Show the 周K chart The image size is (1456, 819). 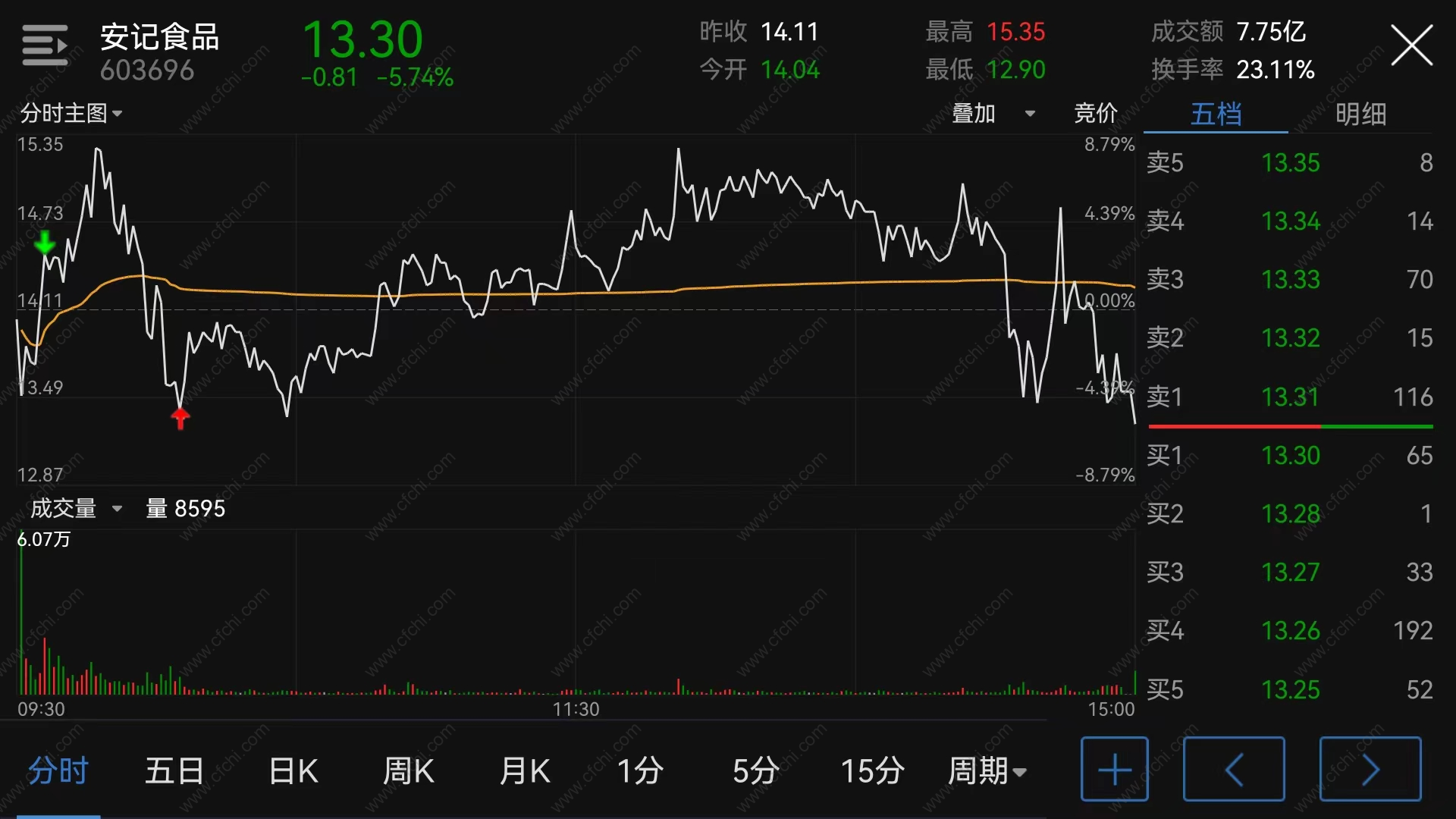409,771
